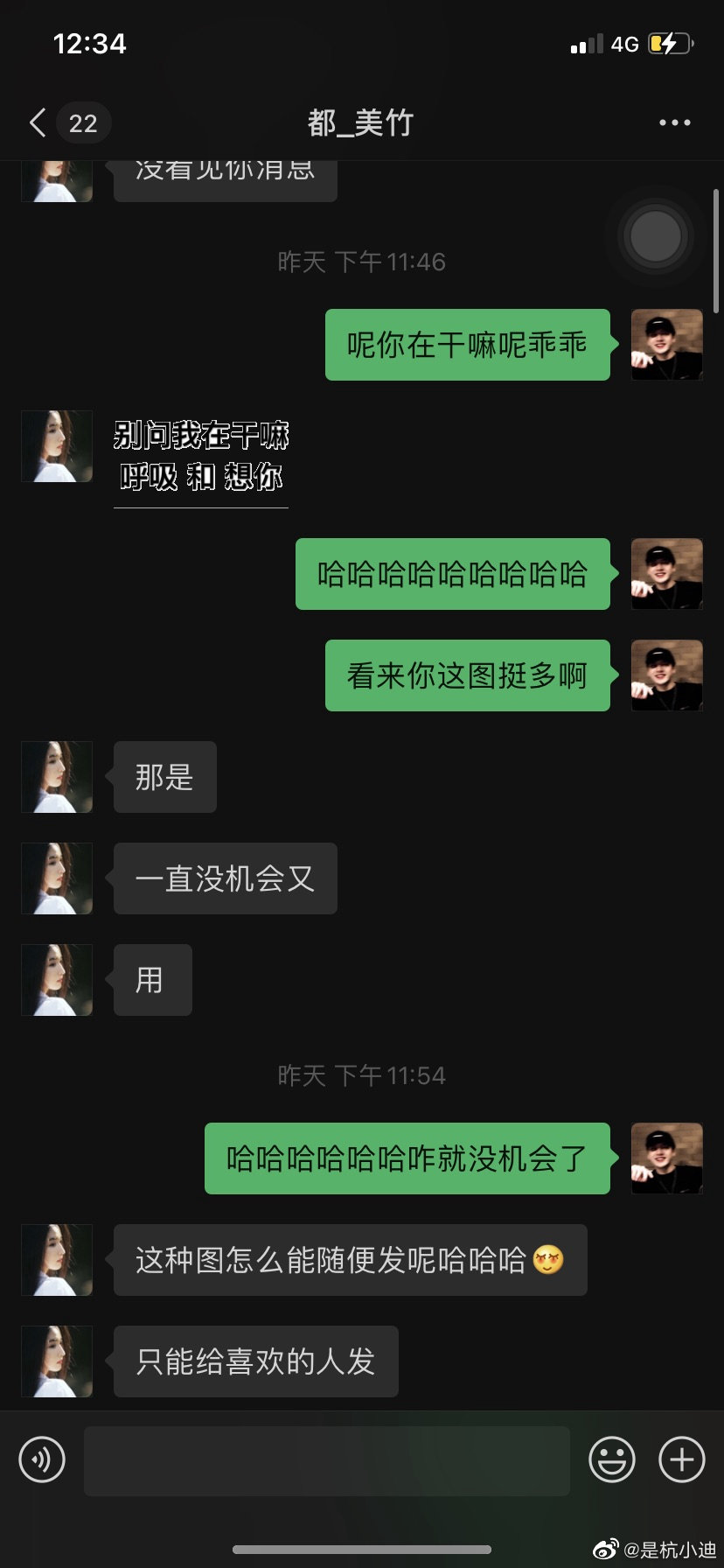Tap the unread count badge showing 22
The image size is (724, 1568).
pyautogui.click(x=83, y=122)
